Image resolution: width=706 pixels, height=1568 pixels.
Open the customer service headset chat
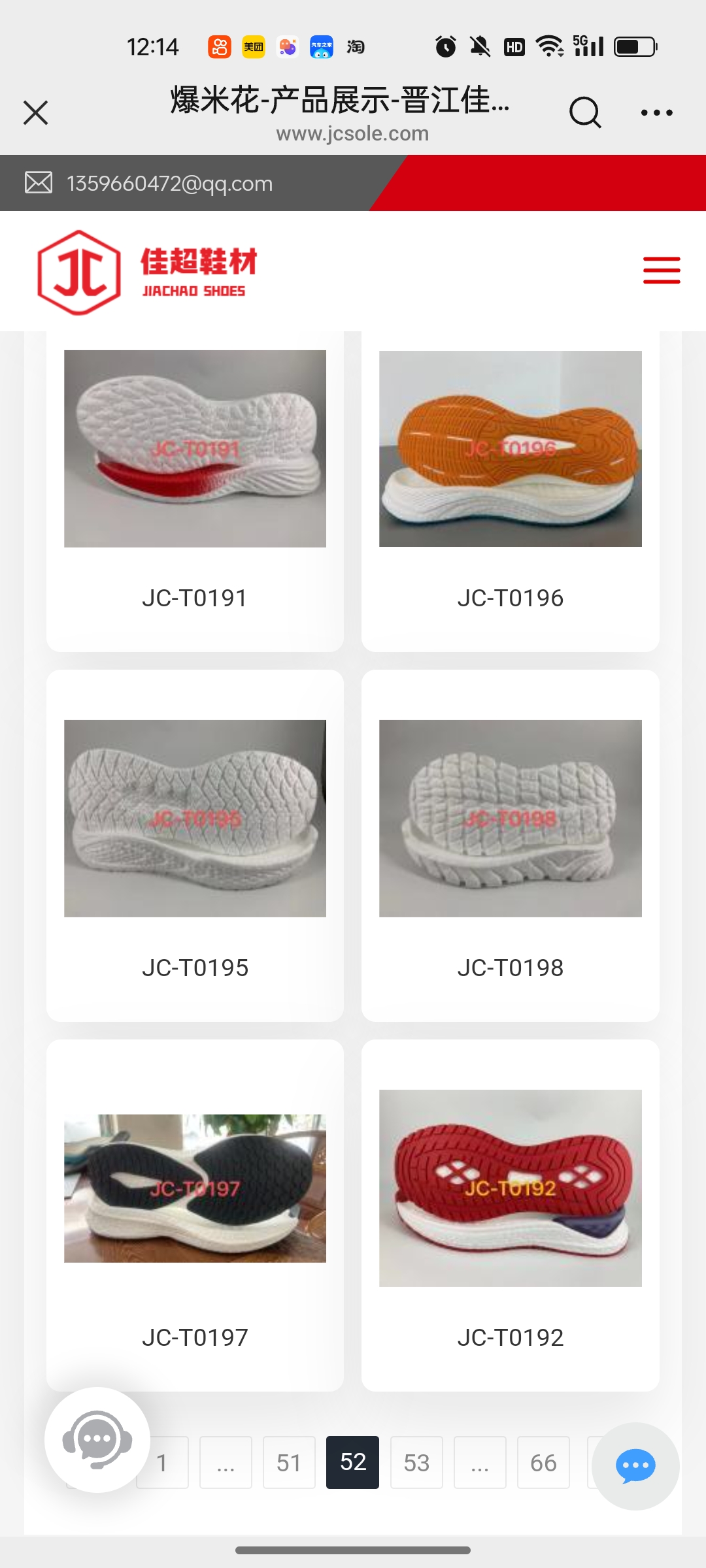pos(97,1439)
